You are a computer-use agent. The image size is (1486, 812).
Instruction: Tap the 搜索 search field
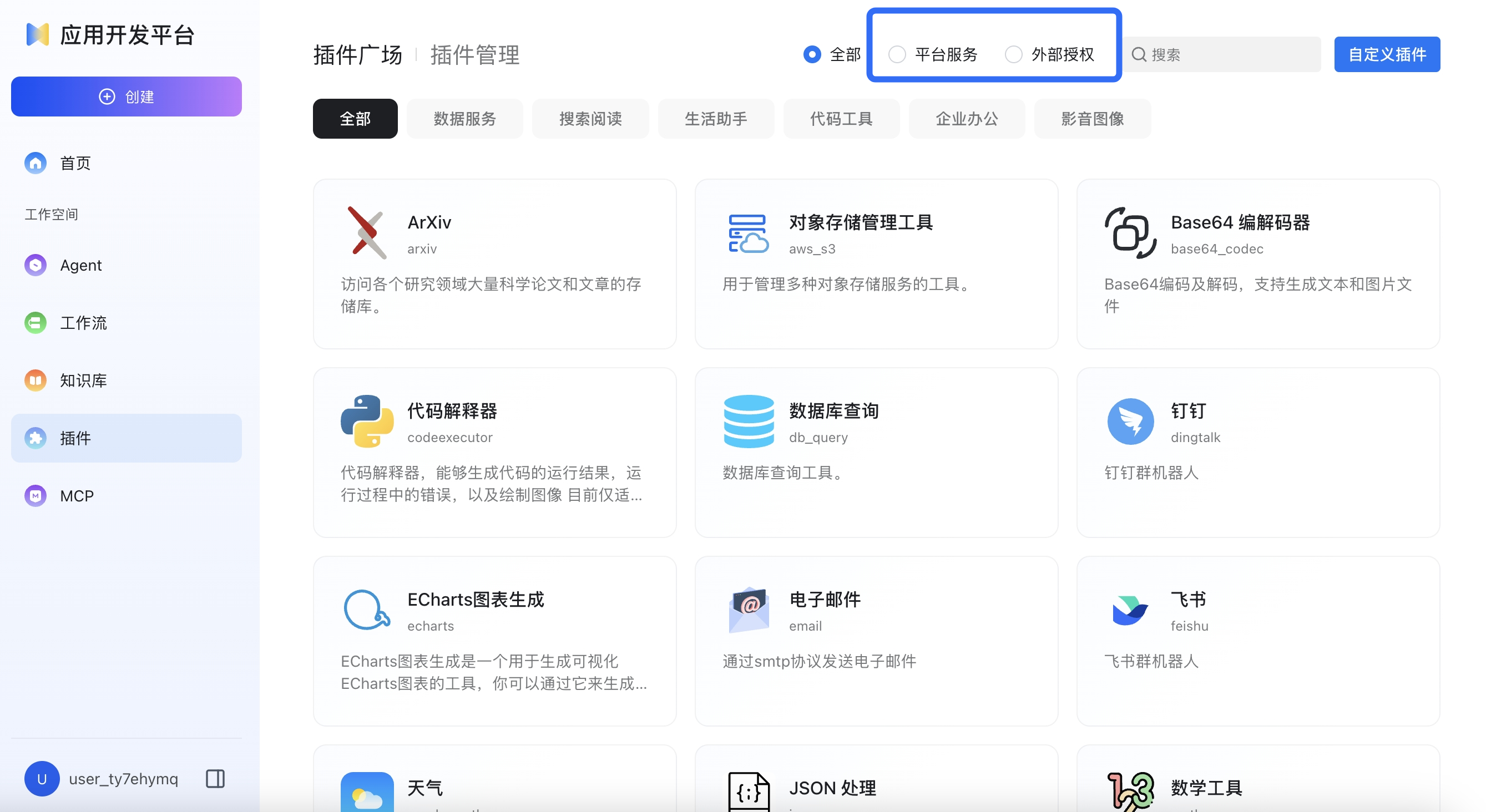[1229, 55]
